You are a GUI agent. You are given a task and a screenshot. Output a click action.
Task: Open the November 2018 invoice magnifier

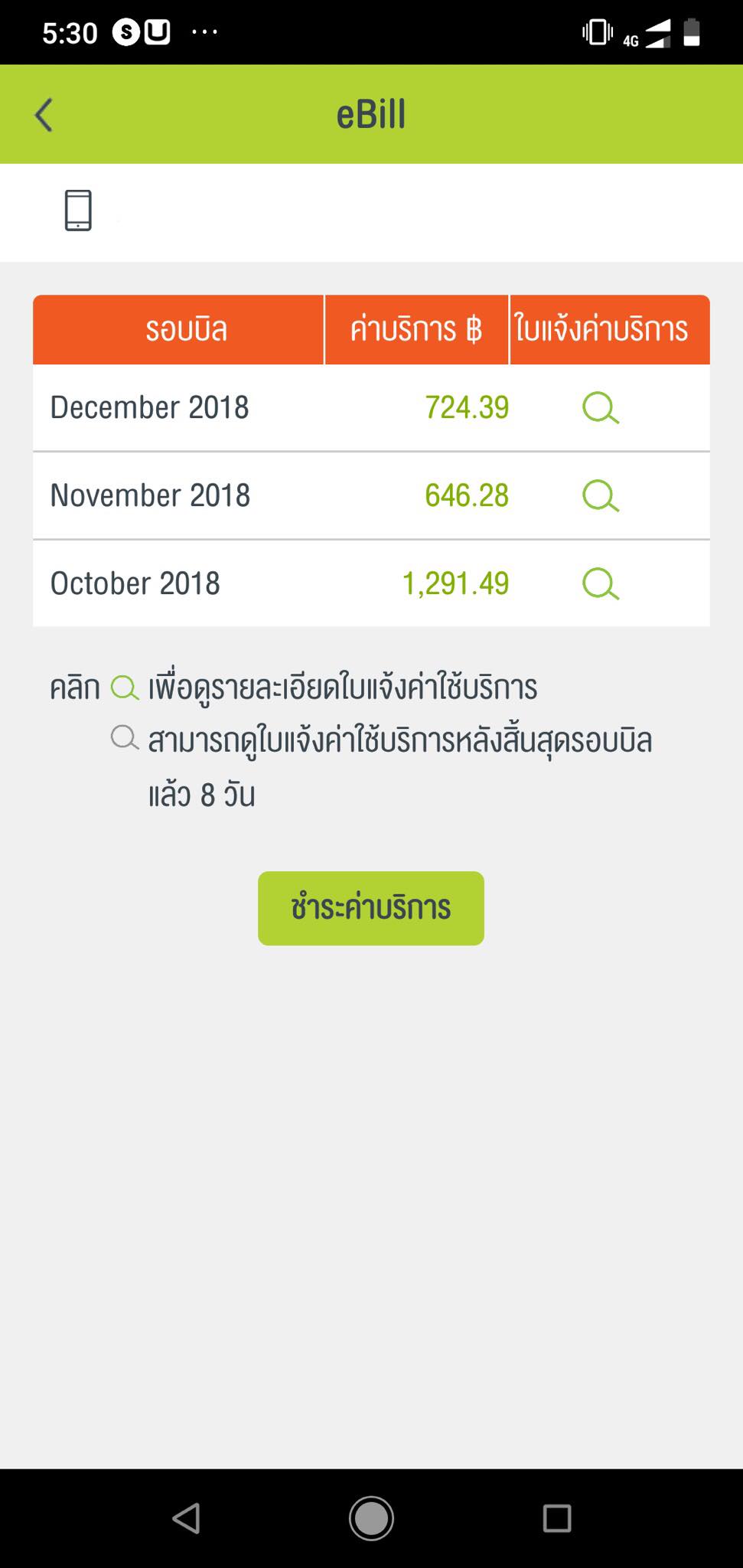[x=600, y=495]
